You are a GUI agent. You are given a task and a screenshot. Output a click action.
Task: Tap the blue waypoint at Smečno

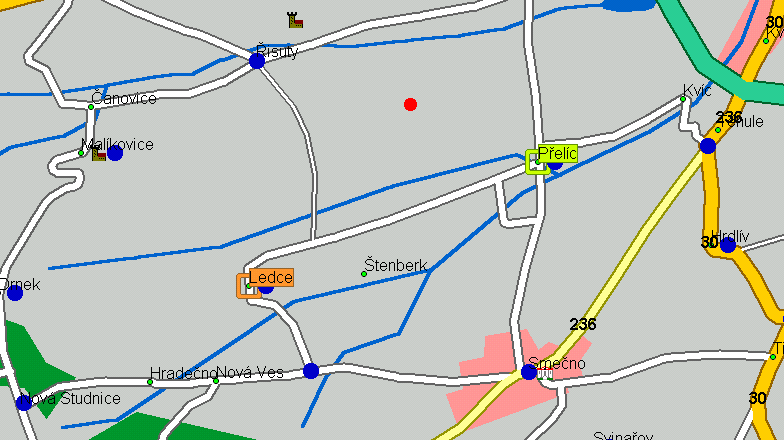point(529,372)
